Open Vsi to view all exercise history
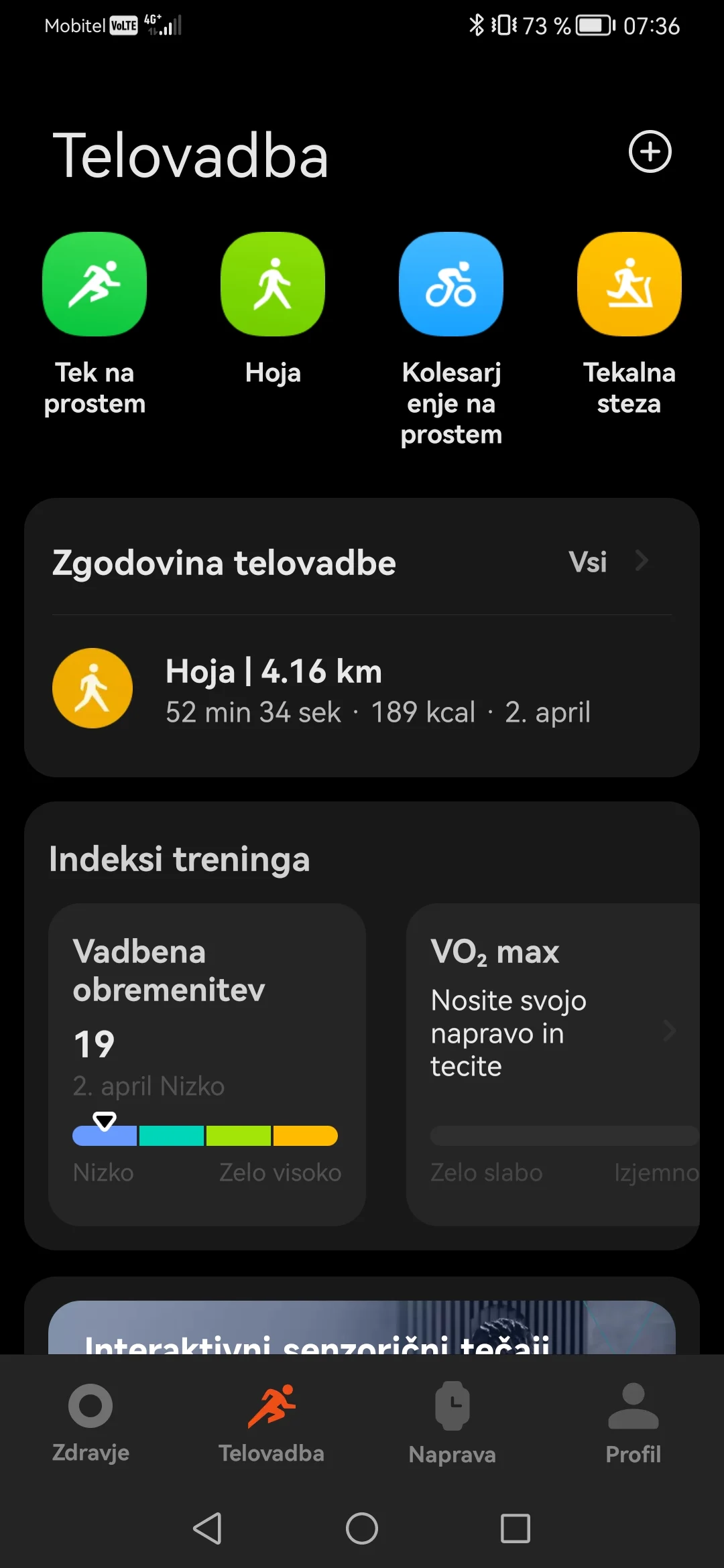 (x=607, y=562)
